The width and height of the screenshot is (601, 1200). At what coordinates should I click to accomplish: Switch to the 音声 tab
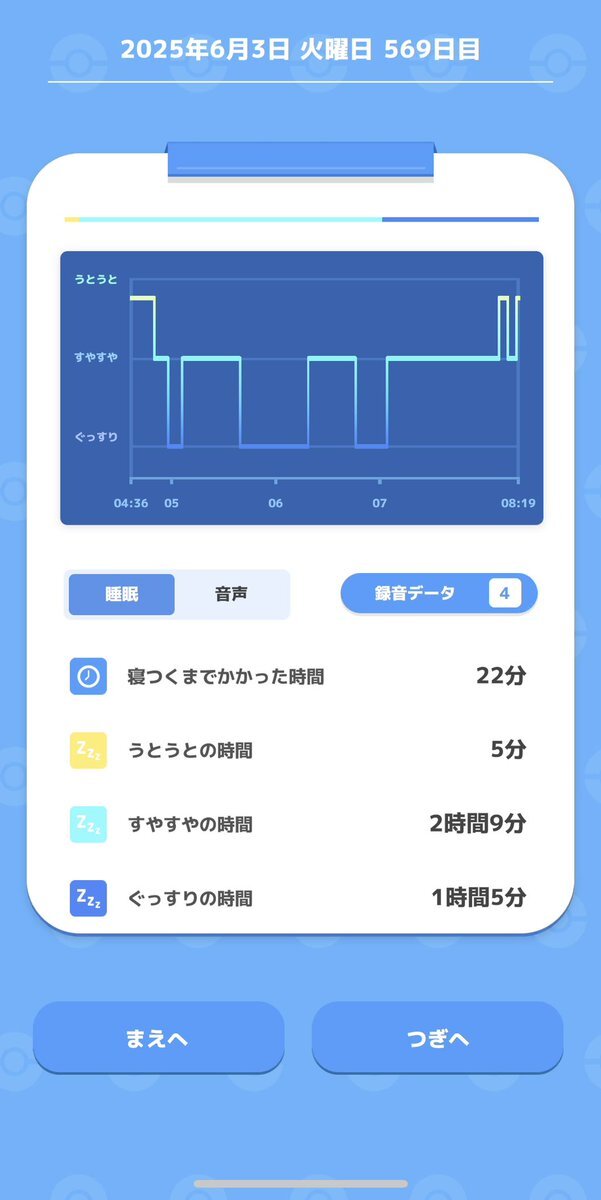point(232,594)
